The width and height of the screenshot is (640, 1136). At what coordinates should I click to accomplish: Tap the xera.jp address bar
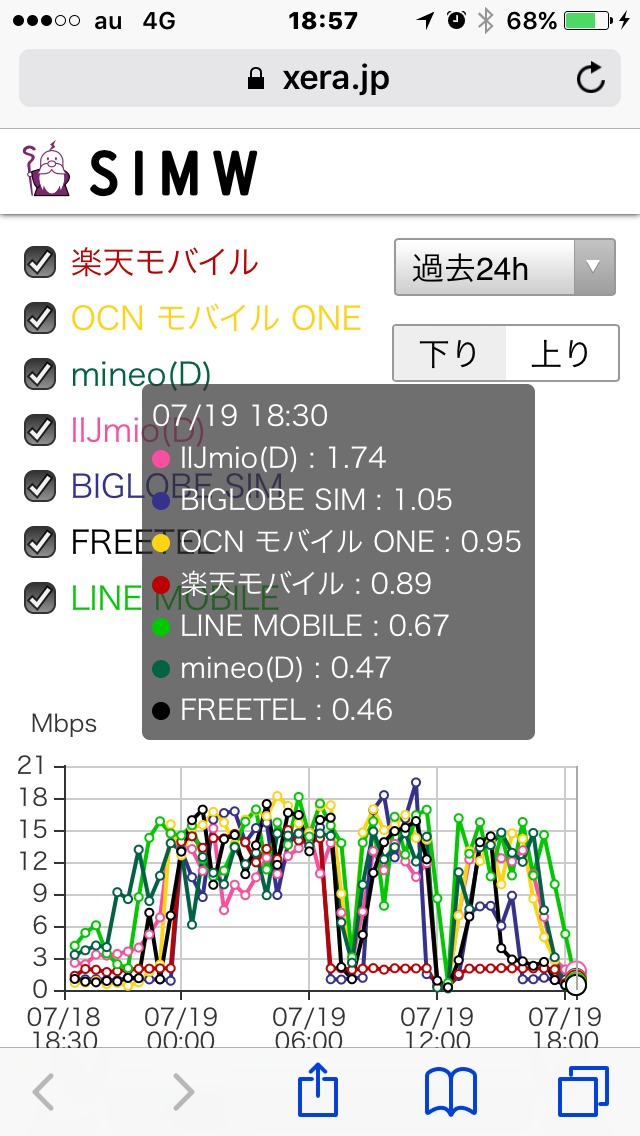tap(318, 78)
